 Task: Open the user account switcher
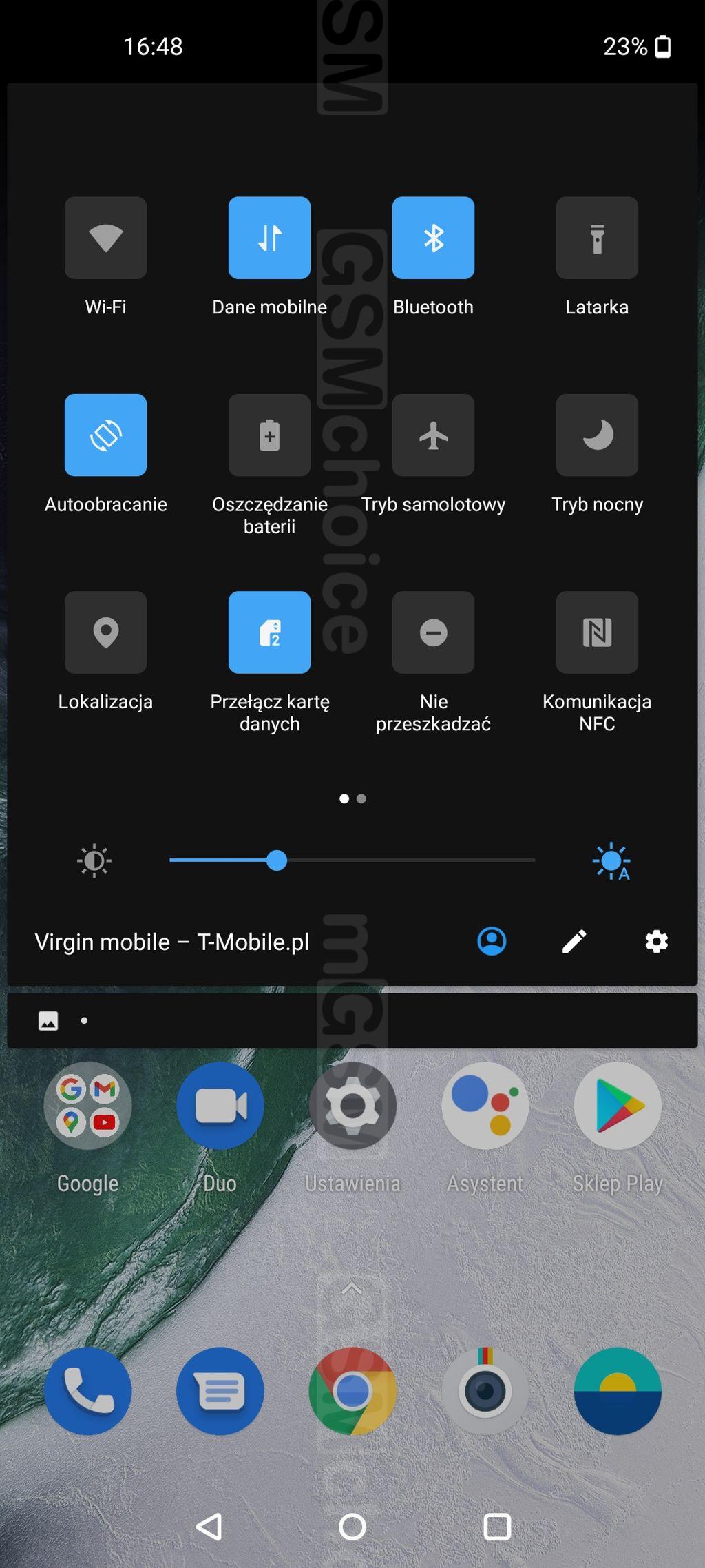tap(492, 941)
